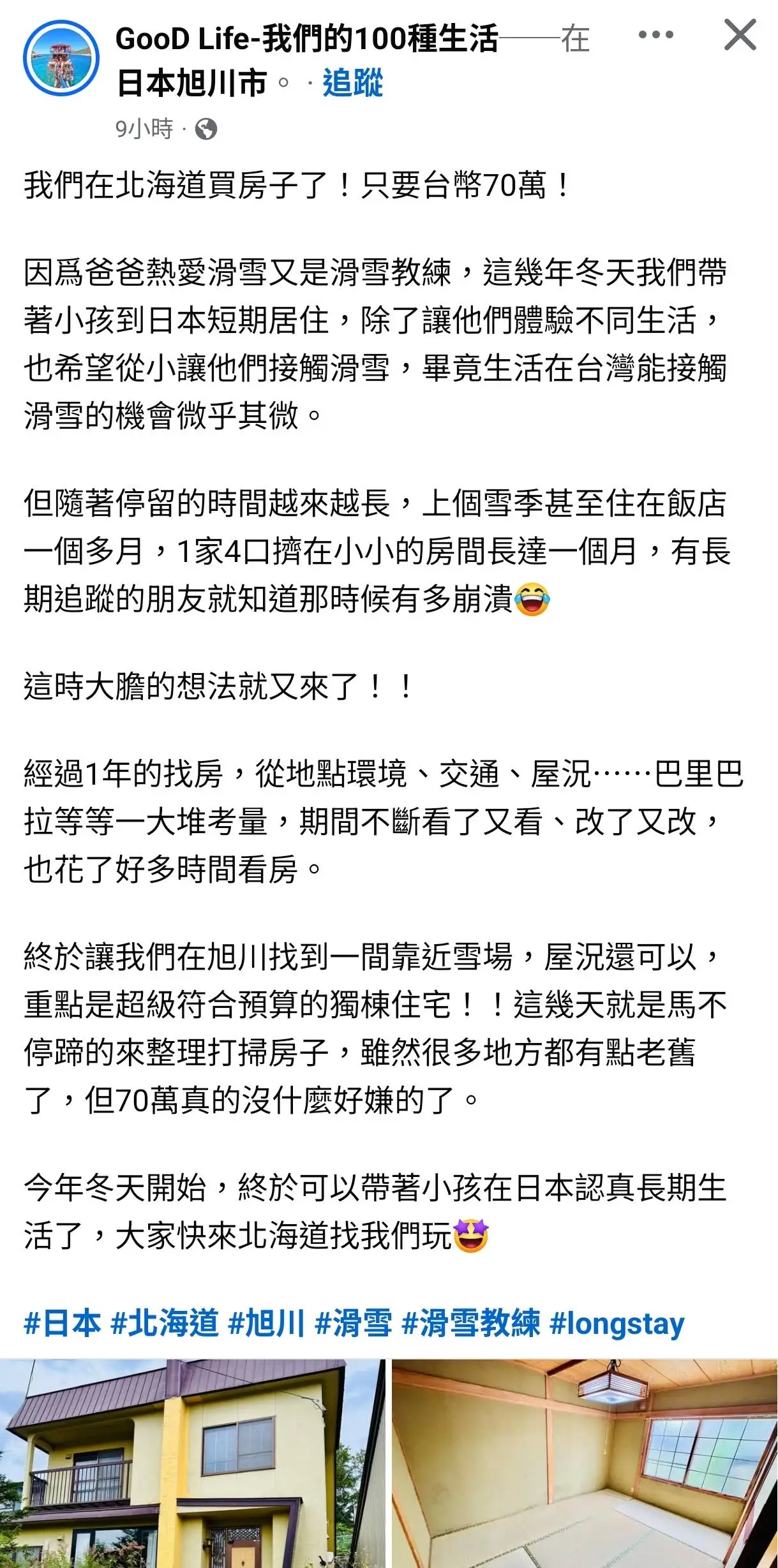Follow the page via 追蹤
This screenshot has height=1568, width=778.
(352, 84)
